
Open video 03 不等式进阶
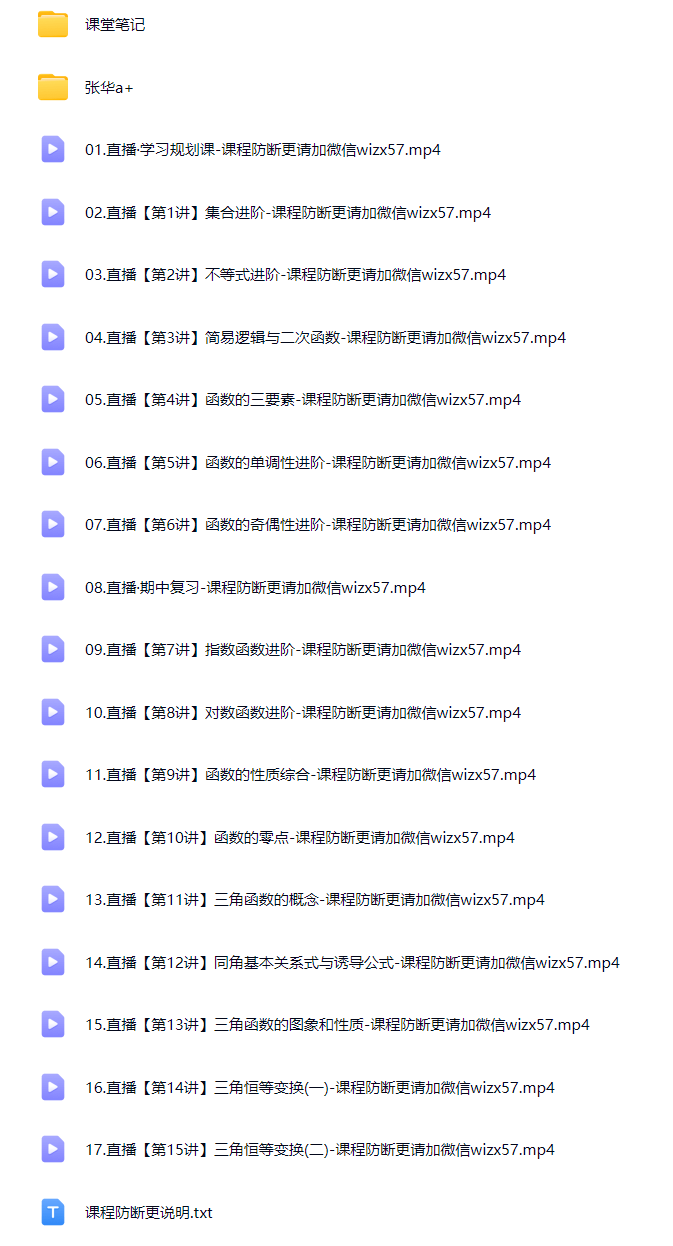[x=295, y=275]
